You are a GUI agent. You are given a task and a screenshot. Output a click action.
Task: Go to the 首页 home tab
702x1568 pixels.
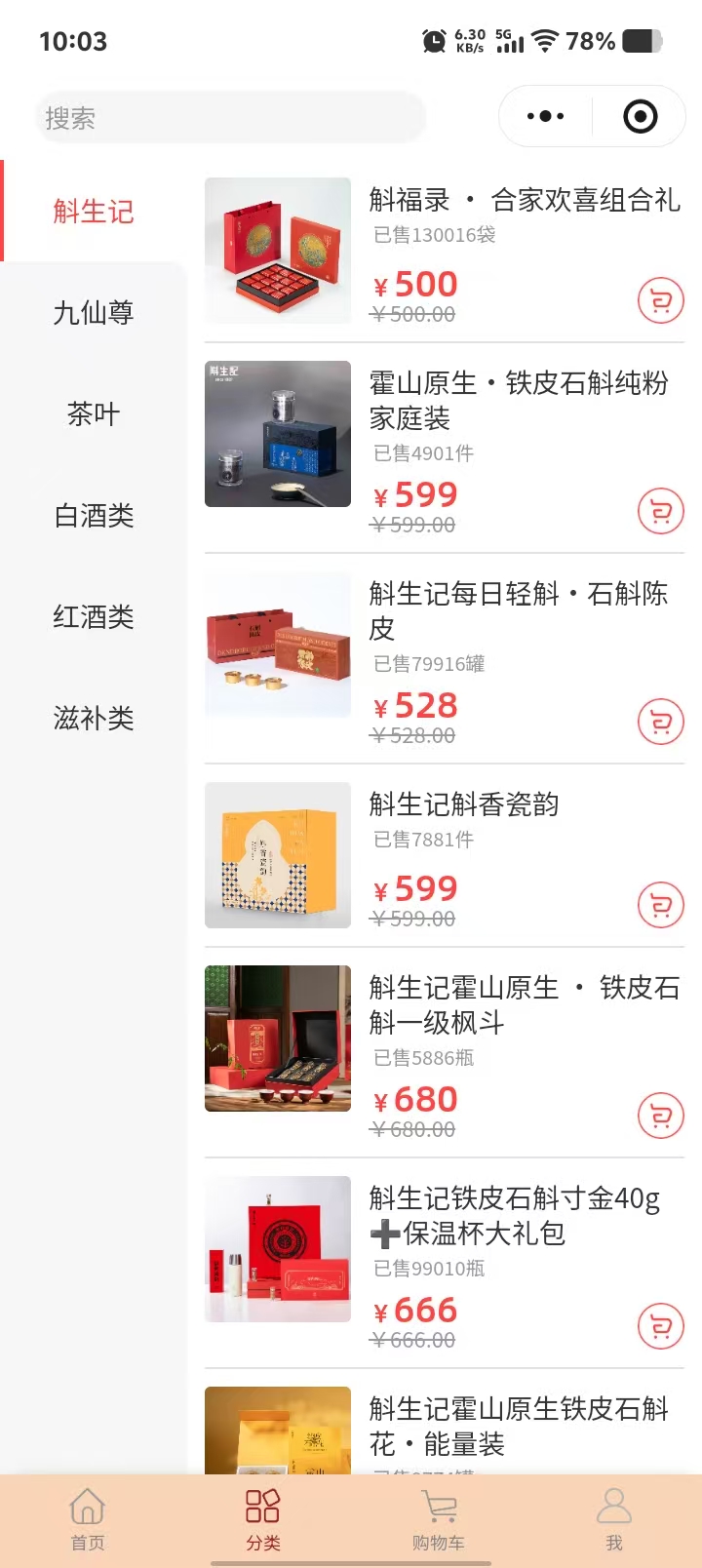(x=88, y=1518)
